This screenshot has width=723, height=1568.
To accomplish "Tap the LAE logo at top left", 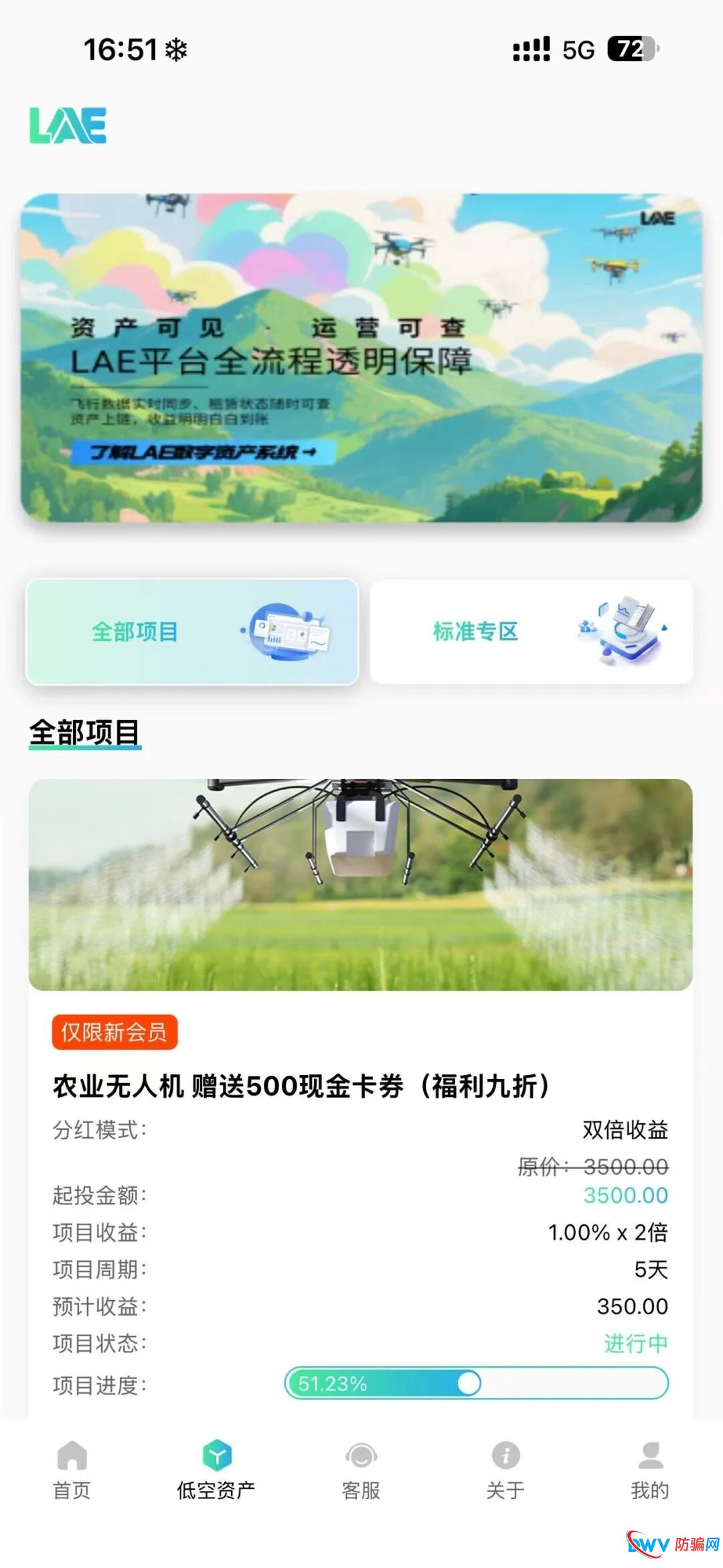I will pyautogui.click(x=69, y=125).
